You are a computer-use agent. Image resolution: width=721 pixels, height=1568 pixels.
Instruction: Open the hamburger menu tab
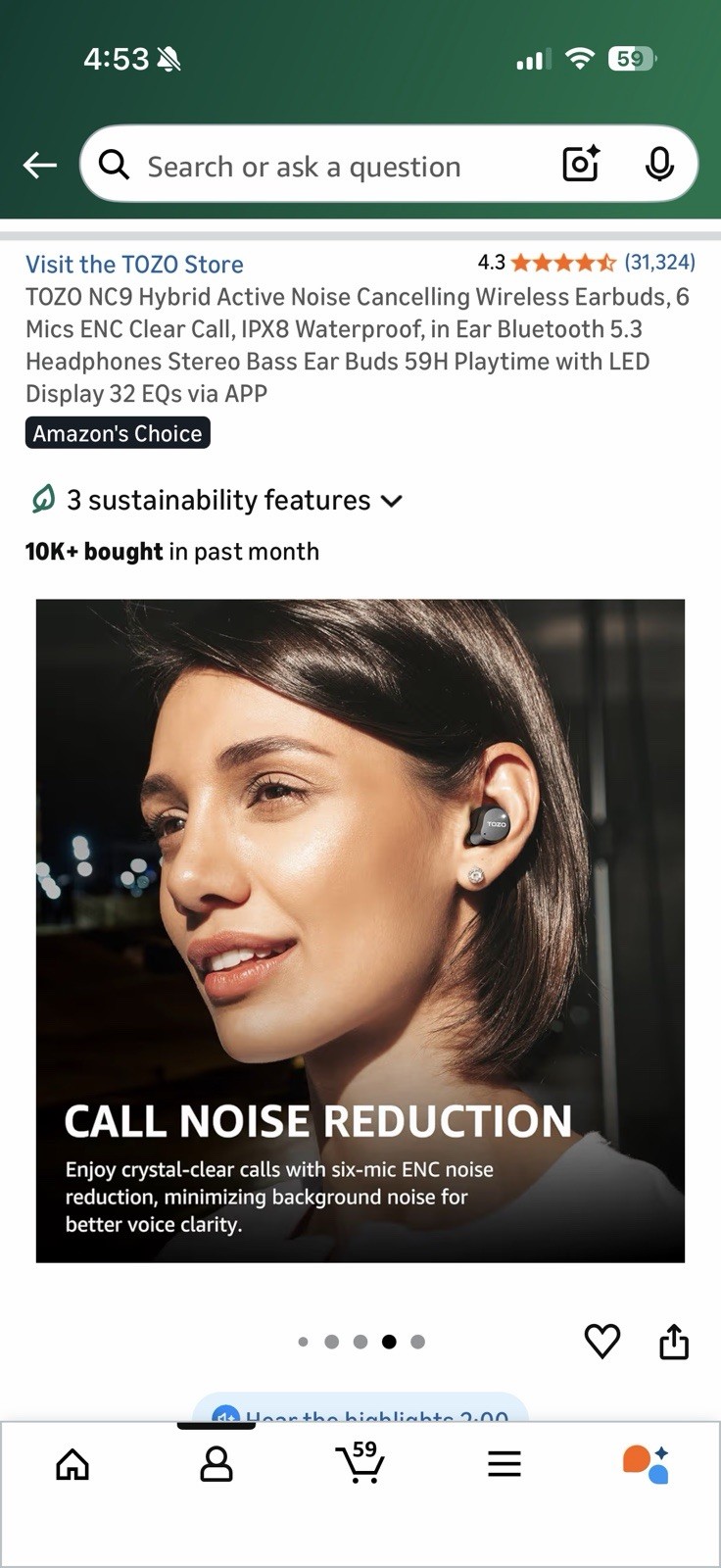pos(505,1464)
